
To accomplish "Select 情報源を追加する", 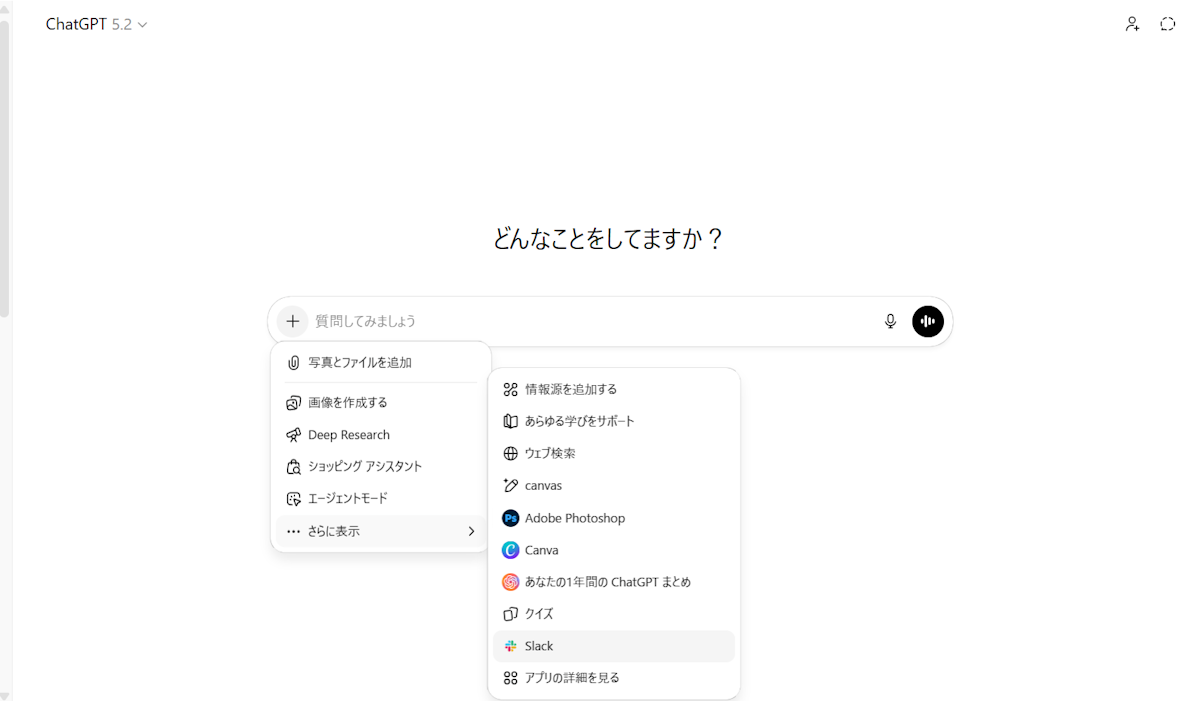I will pyautogui.click(x=571, y=389).
